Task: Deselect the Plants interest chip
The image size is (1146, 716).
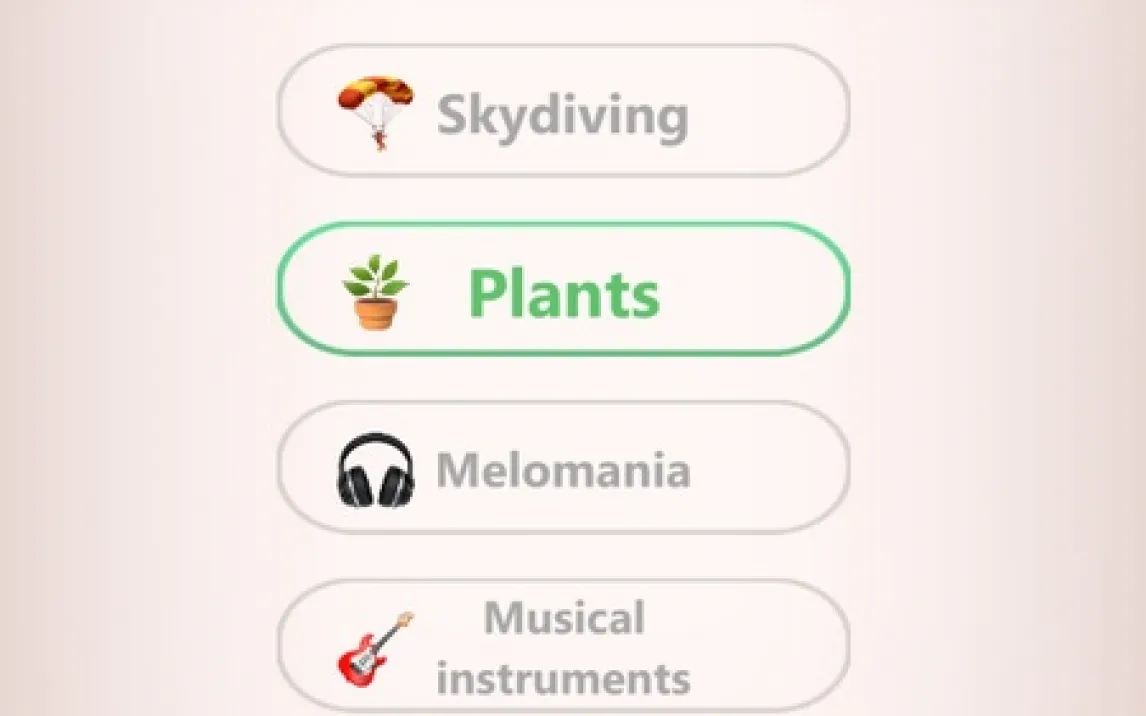Action: 563,289
